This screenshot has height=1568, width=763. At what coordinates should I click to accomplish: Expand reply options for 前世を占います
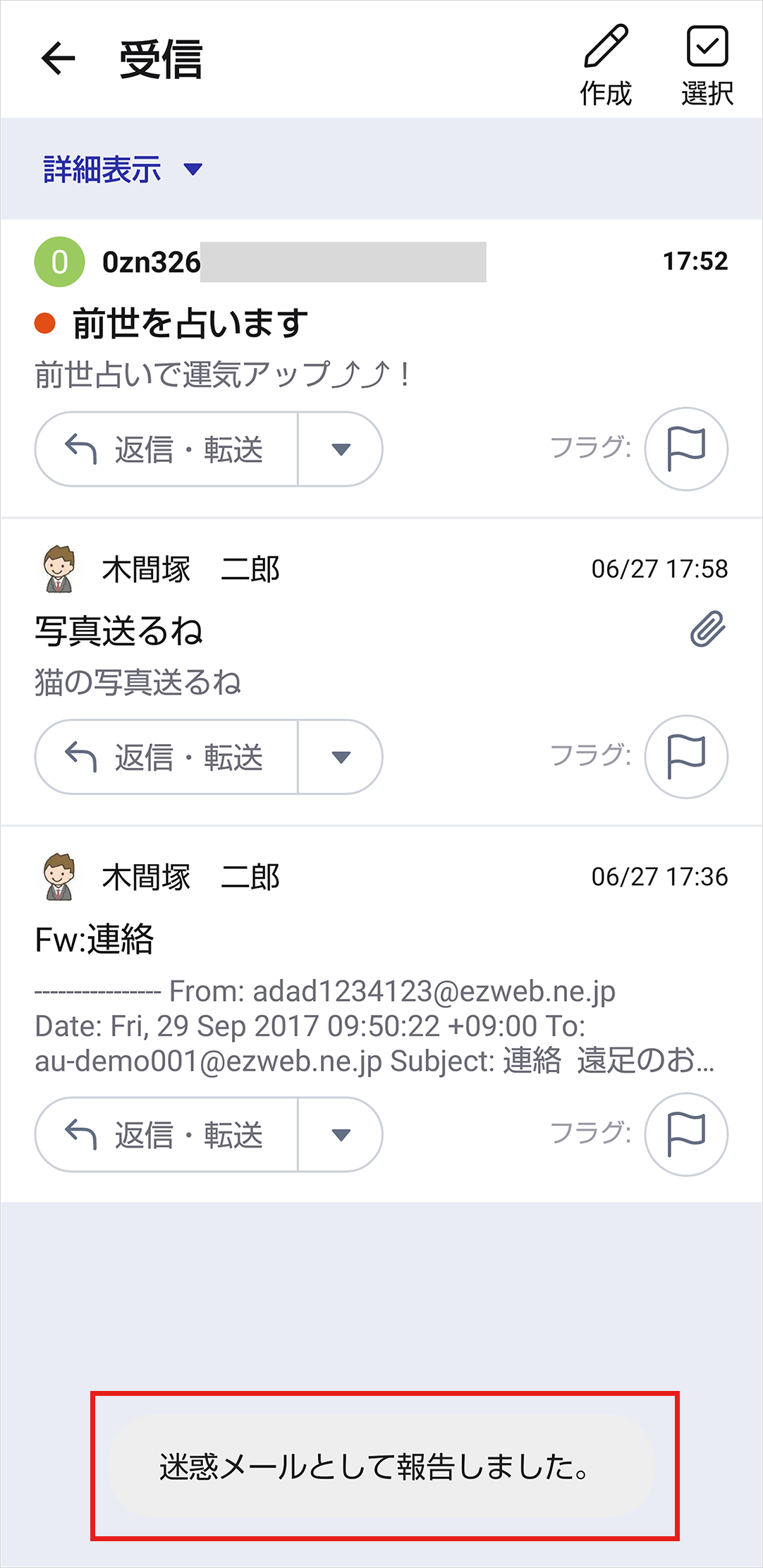click(x=341, y=449)
